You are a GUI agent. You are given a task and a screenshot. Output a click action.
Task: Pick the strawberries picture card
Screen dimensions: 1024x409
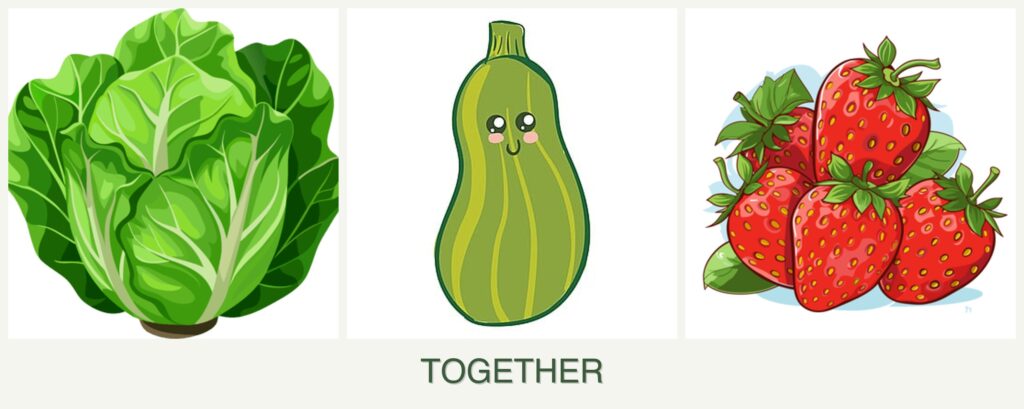click(x=850, y=173)
